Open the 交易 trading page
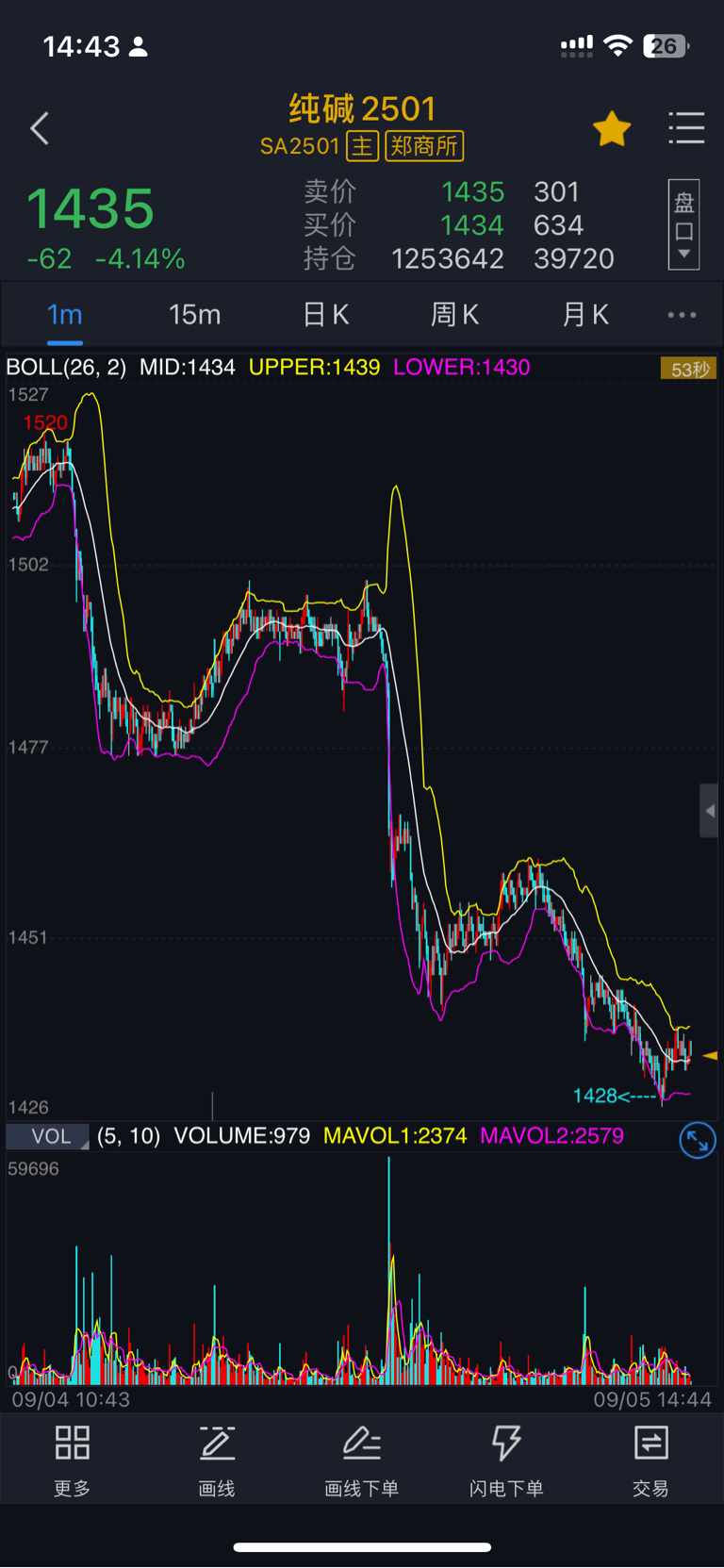The width and height of the screenshot is (724, 1568). (x=650, y=1461)
